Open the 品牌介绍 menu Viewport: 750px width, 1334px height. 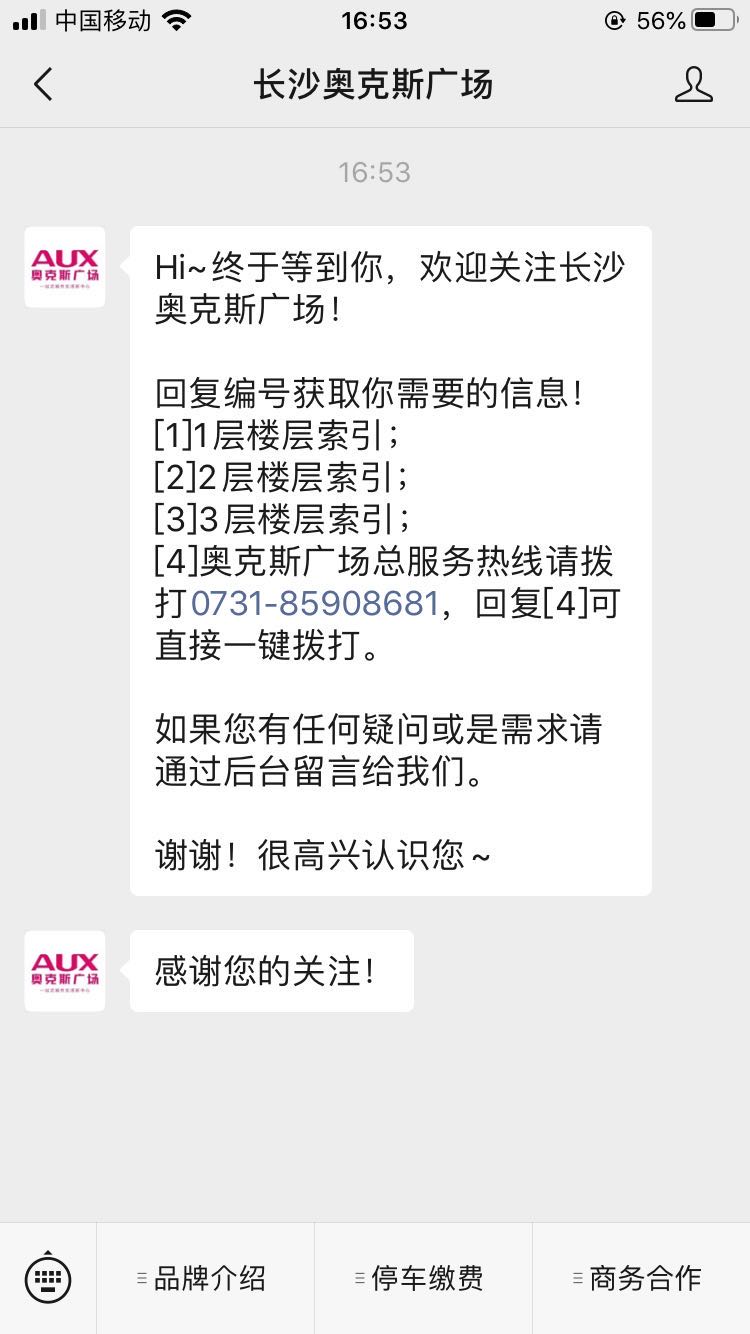pos(205,1278)
